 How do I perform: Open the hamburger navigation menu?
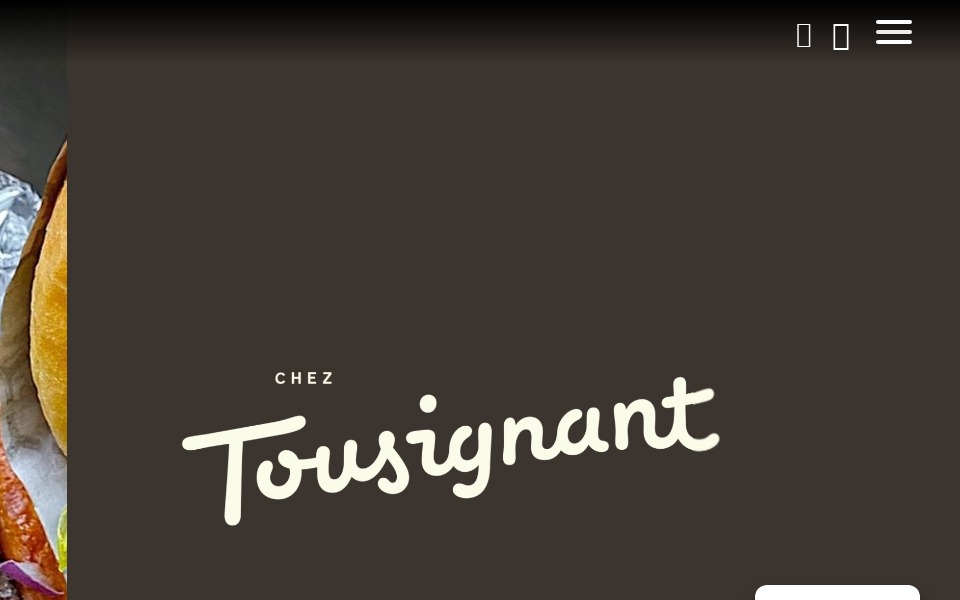click(893, 32)
